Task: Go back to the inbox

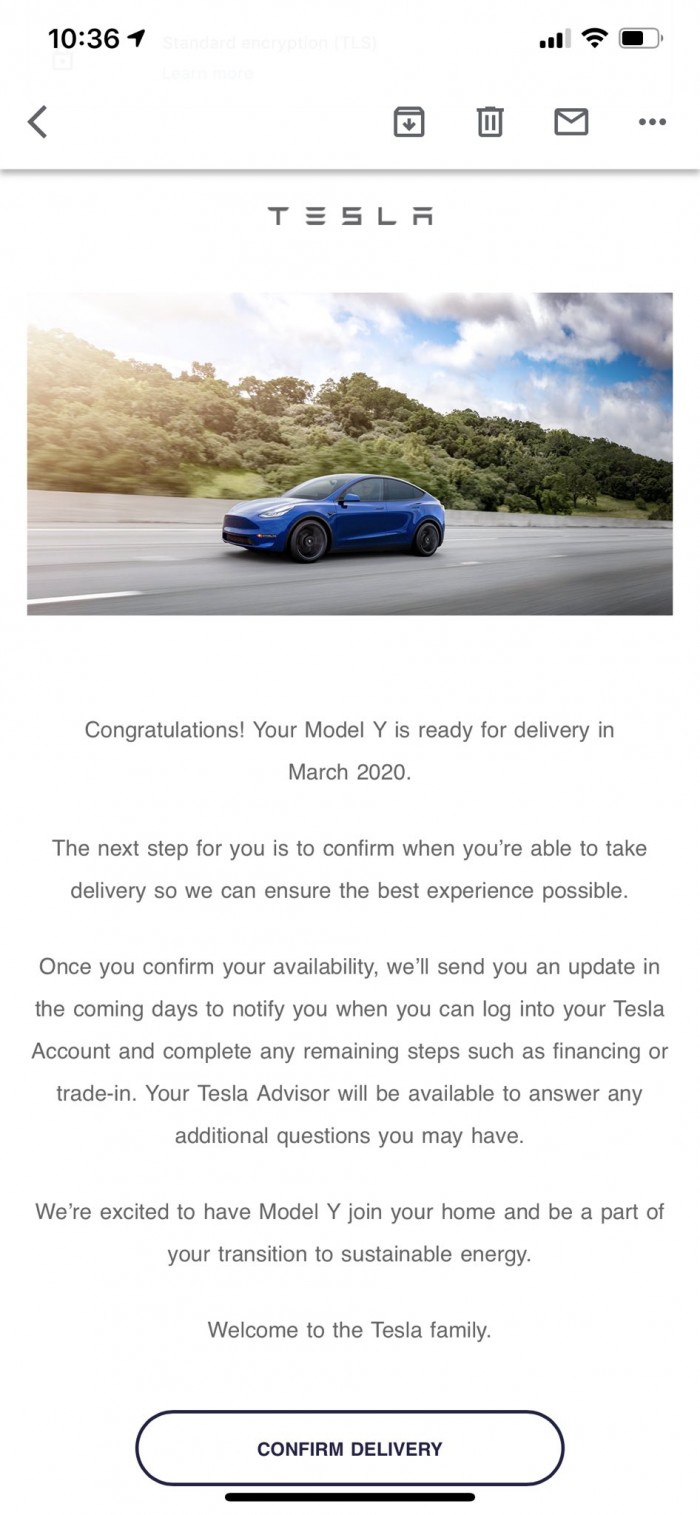Action: pyautogui.click(x=38, y=122)
